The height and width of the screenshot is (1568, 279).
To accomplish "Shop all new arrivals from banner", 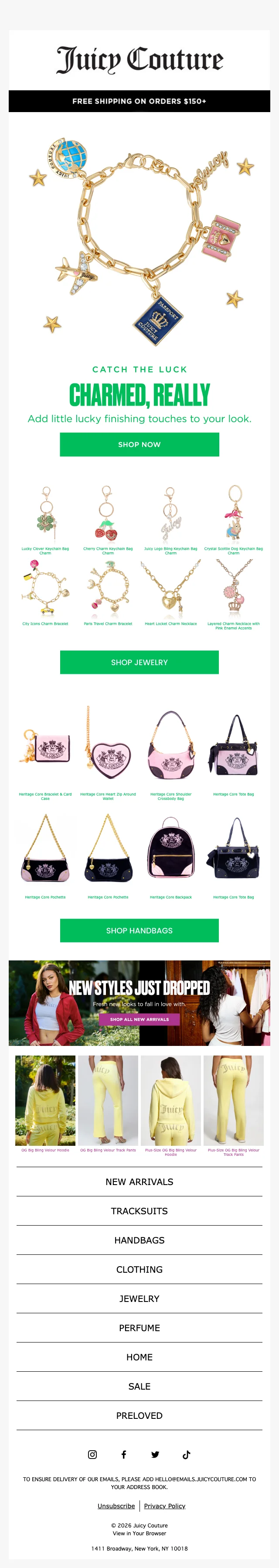I will (139, 1019).
